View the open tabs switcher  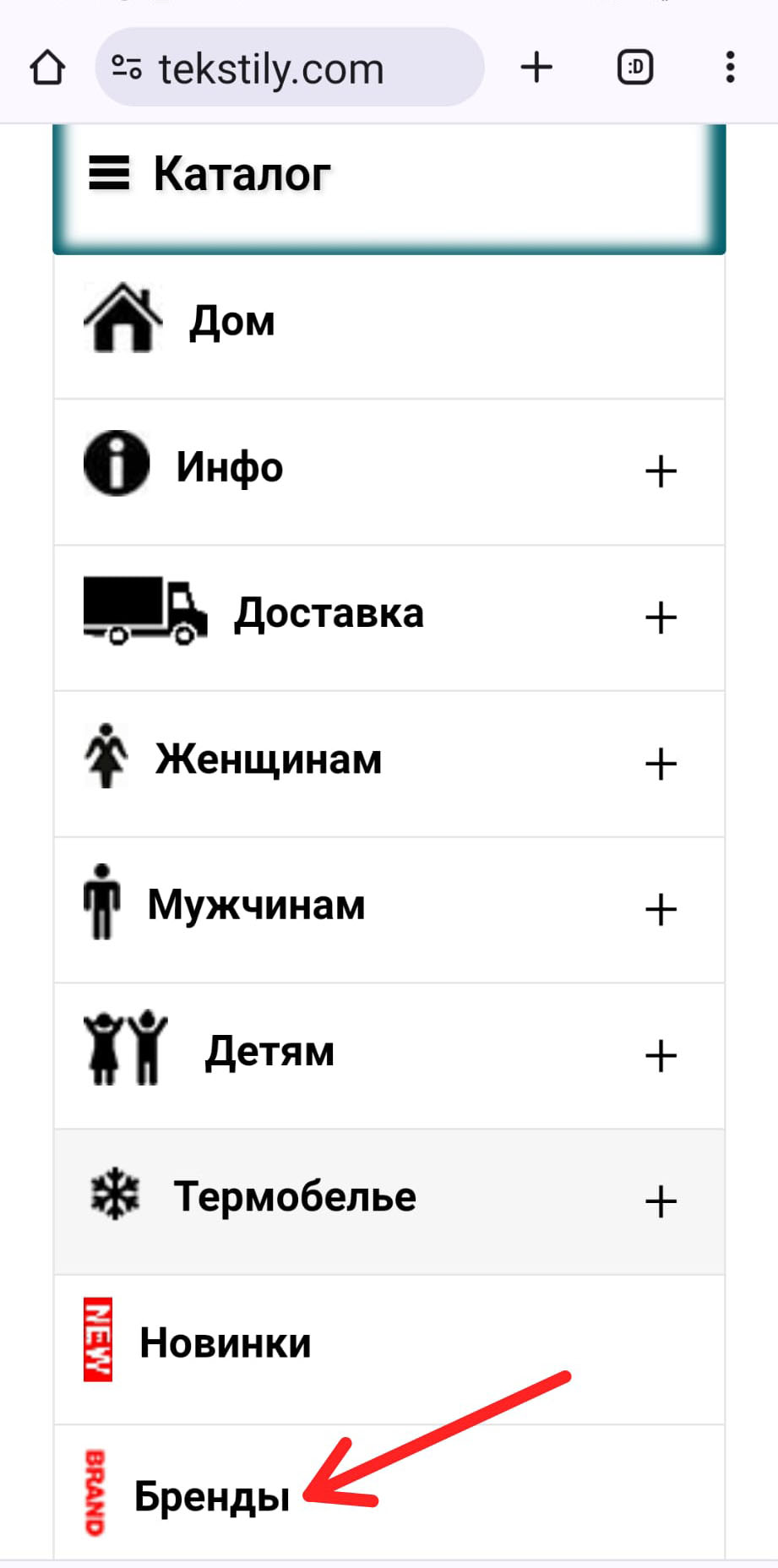coord(635,68)
